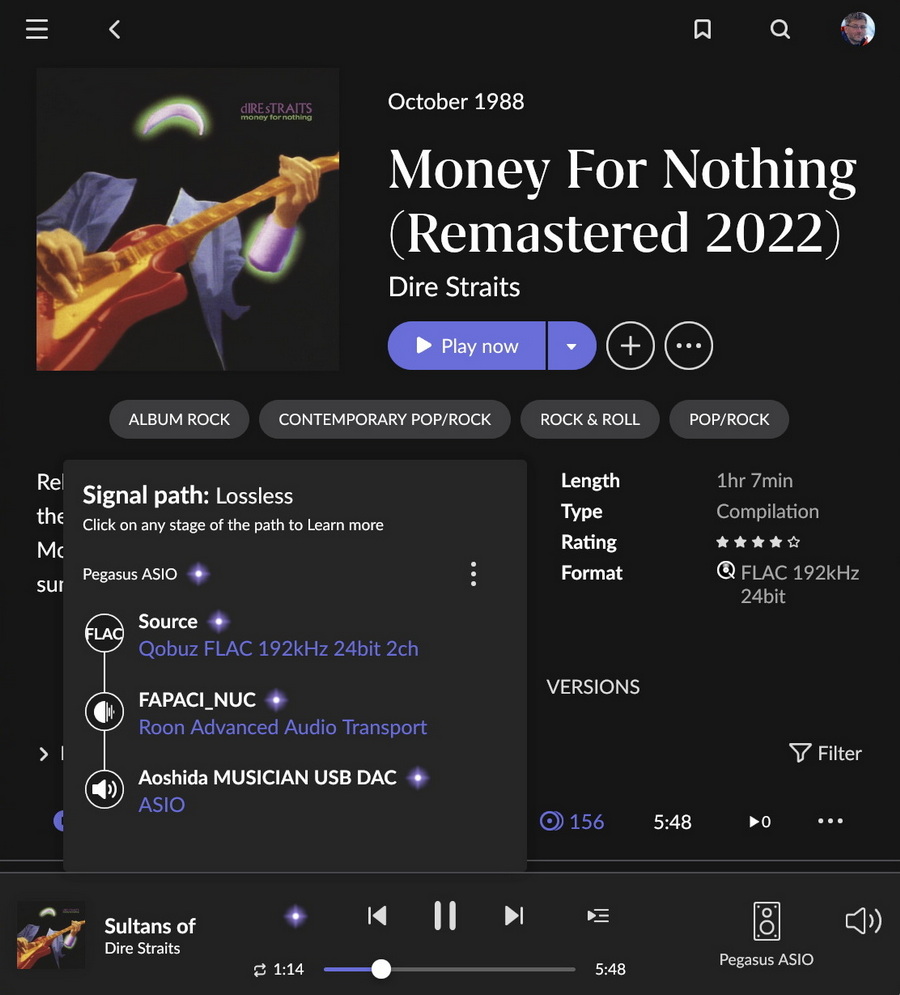Select the CONTEMPORARY POP/ROCK chip
The image size is (900, 995).
pos(385,419)
